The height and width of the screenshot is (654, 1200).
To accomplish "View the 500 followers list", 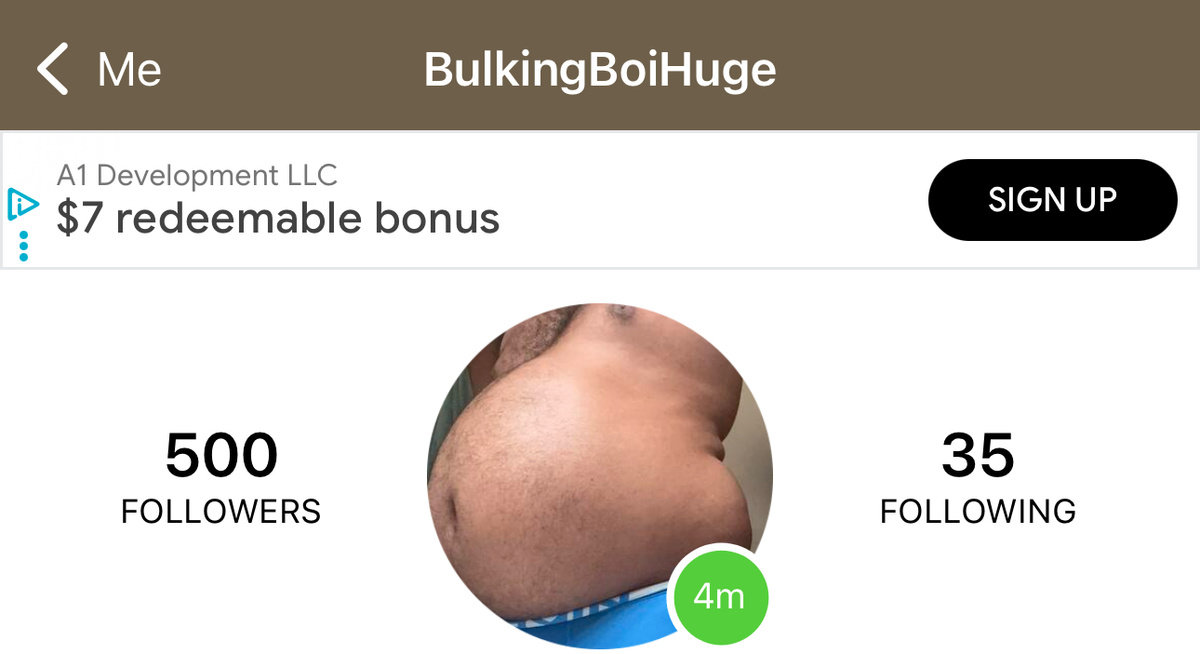I will [x=221, y=477].
